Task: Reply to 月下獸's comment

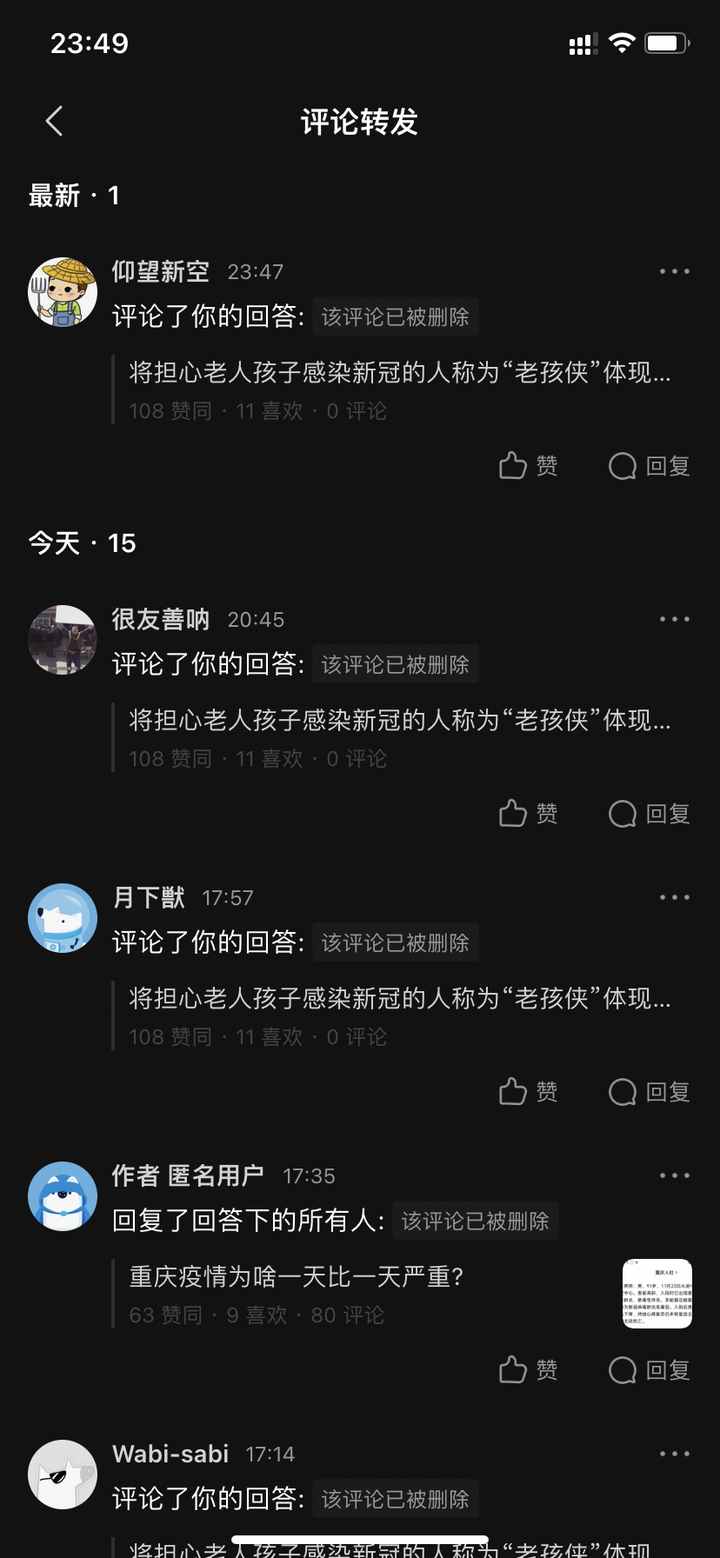Action: coord(650,1092)
